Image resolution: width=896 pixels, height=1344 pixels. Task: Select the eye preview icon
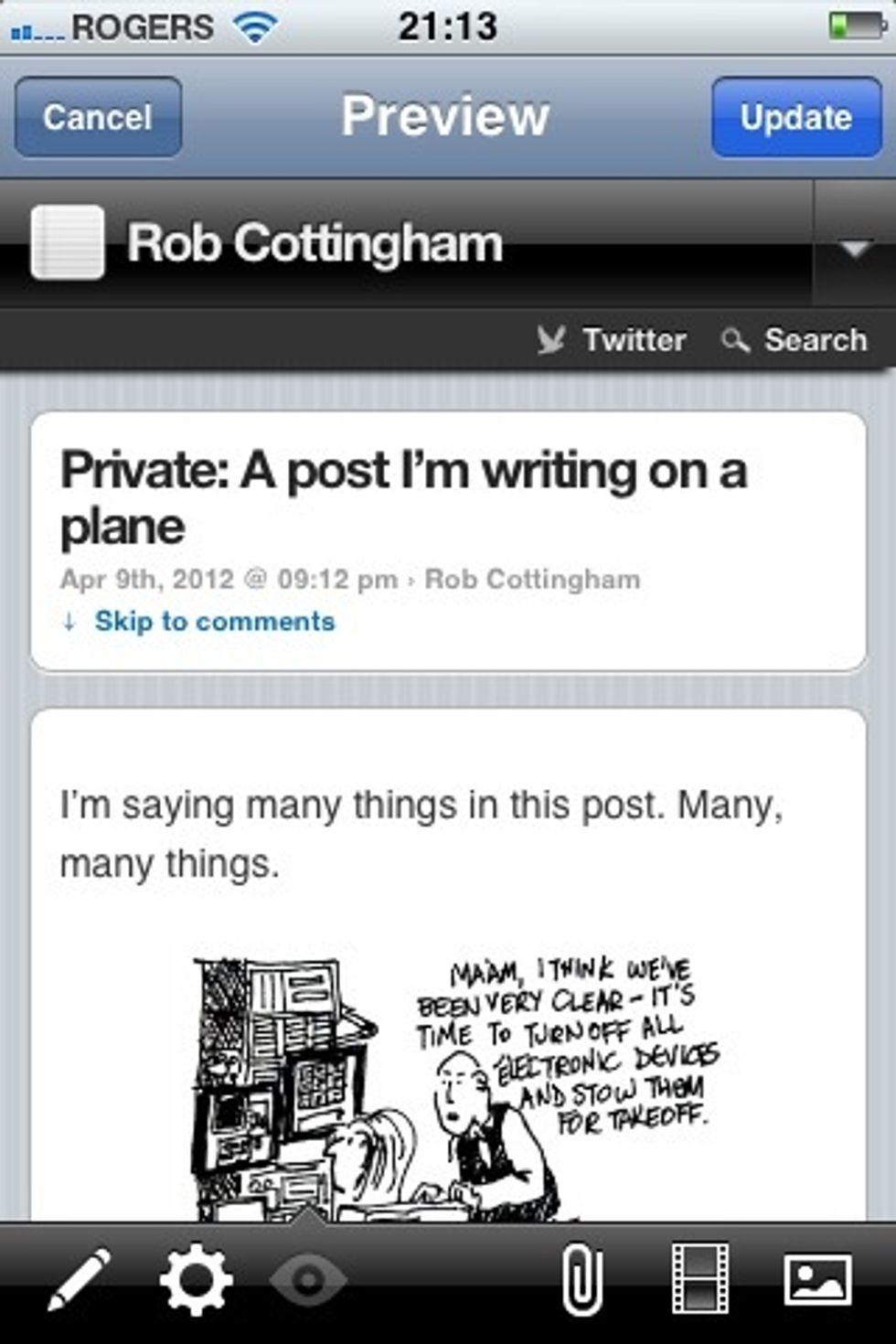(308, 1279)
